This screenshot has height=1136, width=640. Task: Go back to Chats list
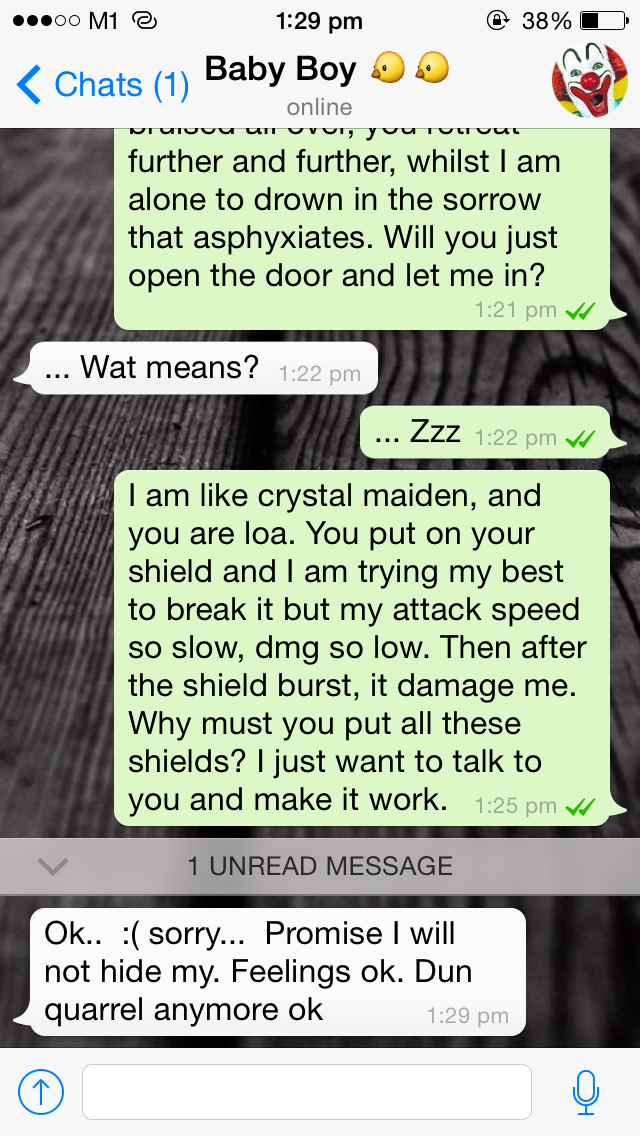click(x=103, y=85)
